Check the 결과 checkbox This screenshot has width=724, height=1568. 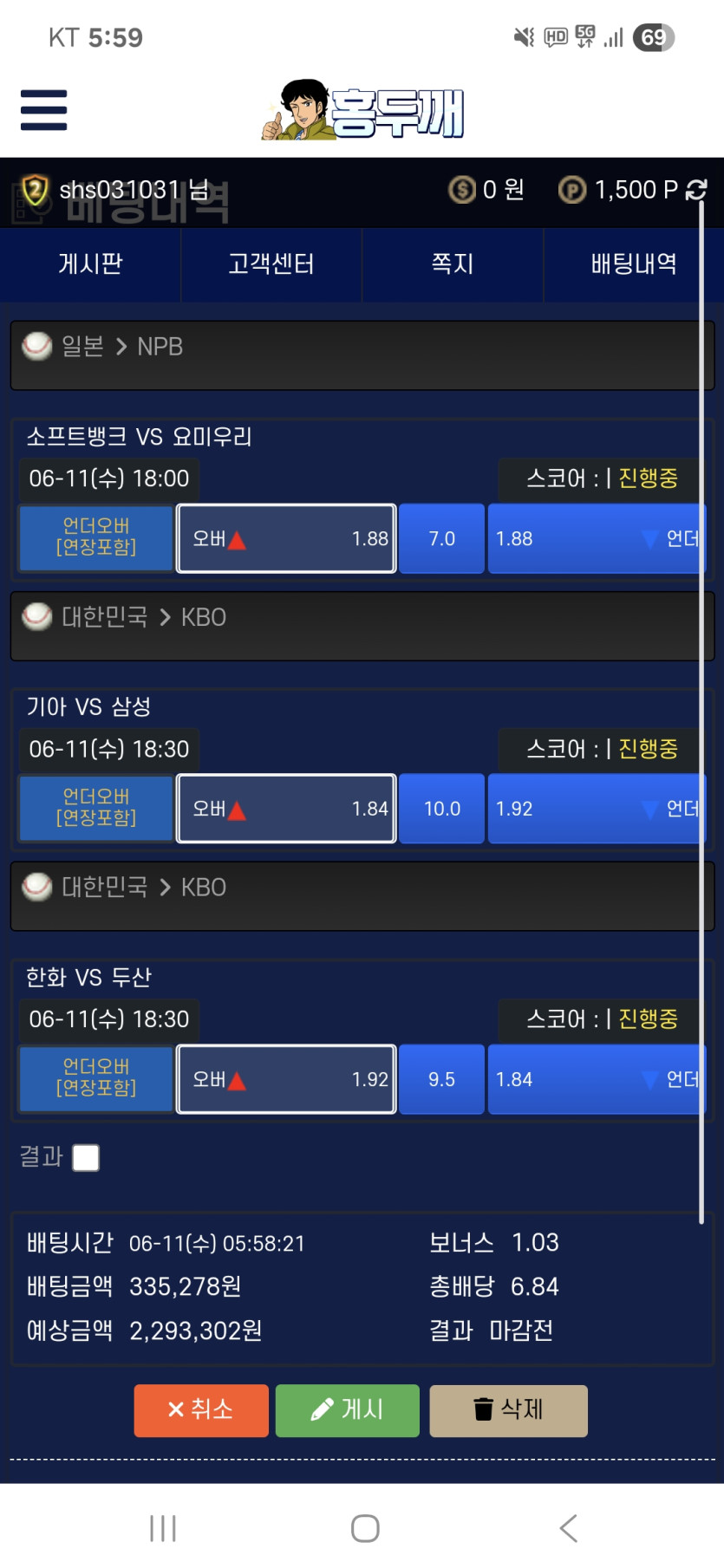tap(86, 1158)
